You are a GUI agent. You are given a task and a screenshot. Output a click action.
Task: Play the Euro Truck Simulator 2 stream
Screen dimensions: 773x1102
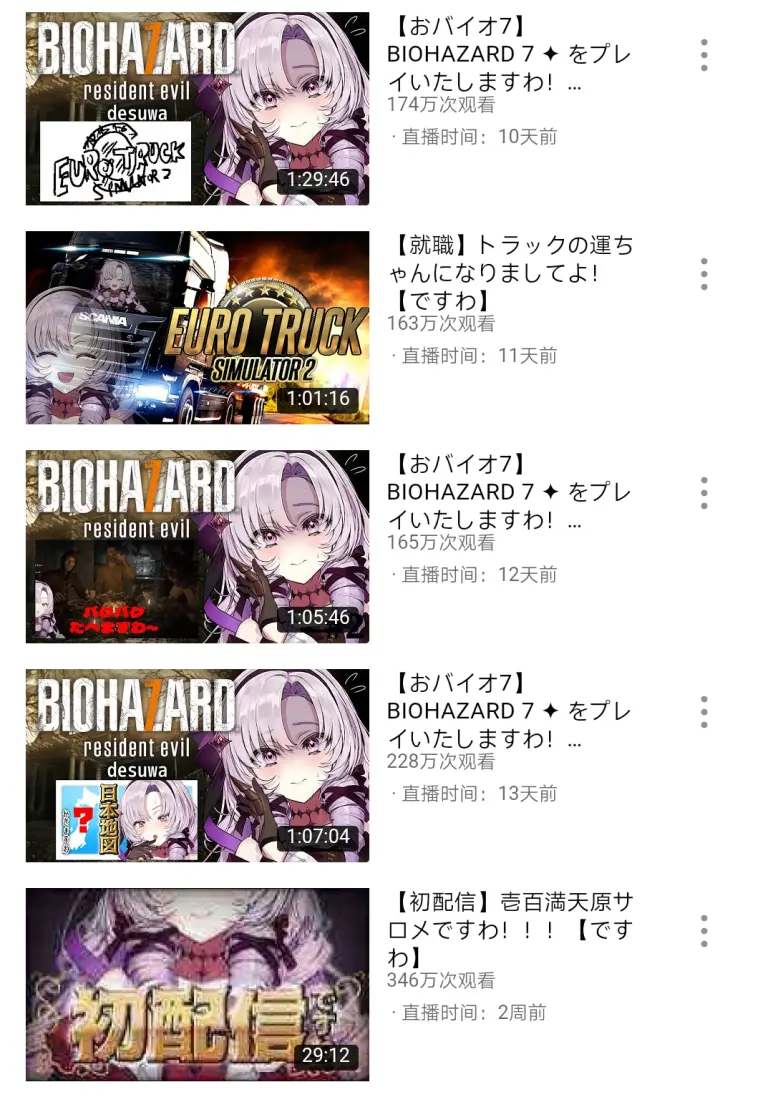197,327
